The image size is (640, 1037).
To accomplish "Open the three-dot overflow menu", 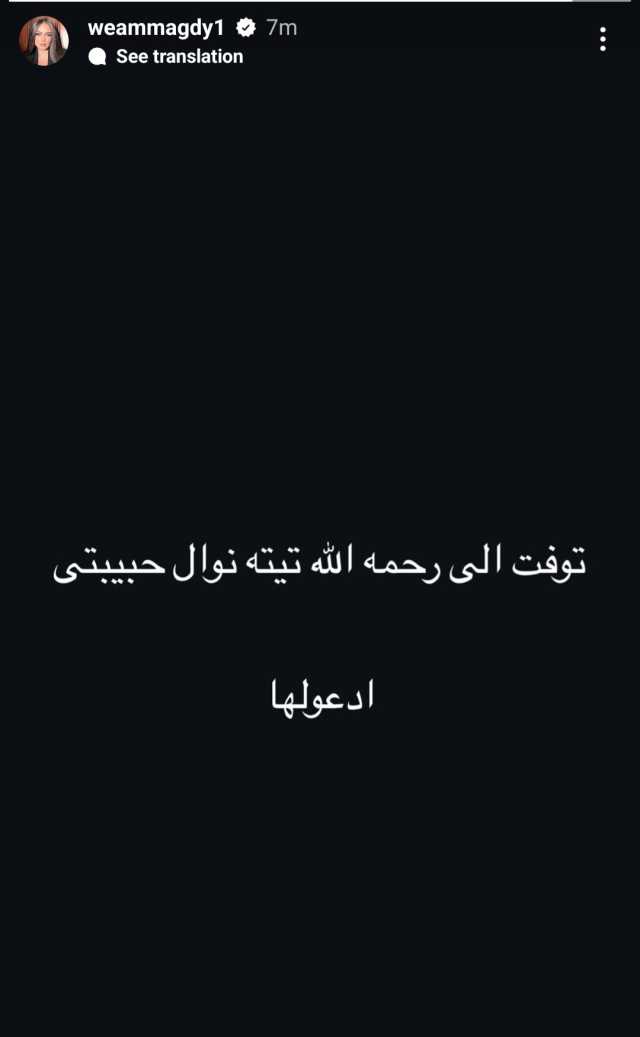I will click(602, 39).
